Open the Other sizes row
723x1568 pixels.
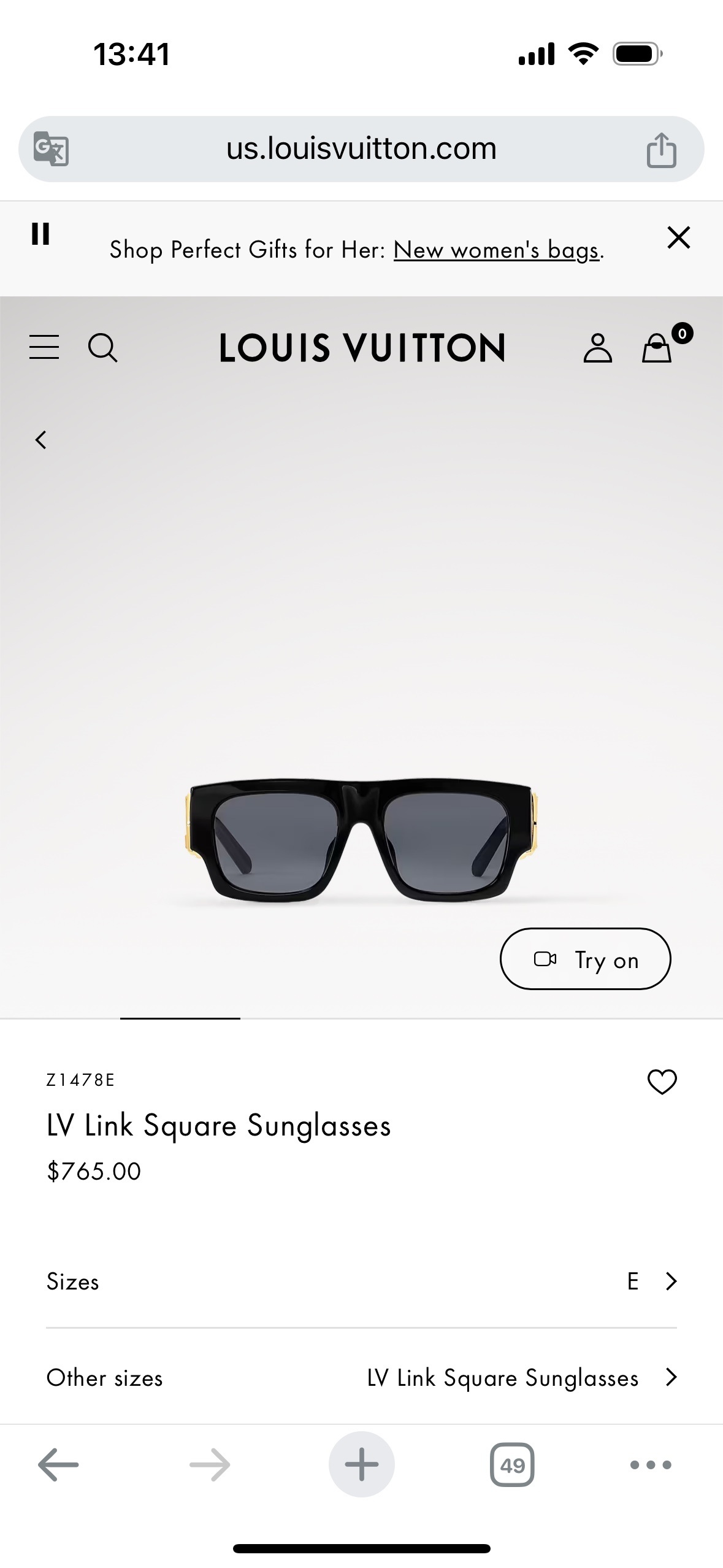361,1378
